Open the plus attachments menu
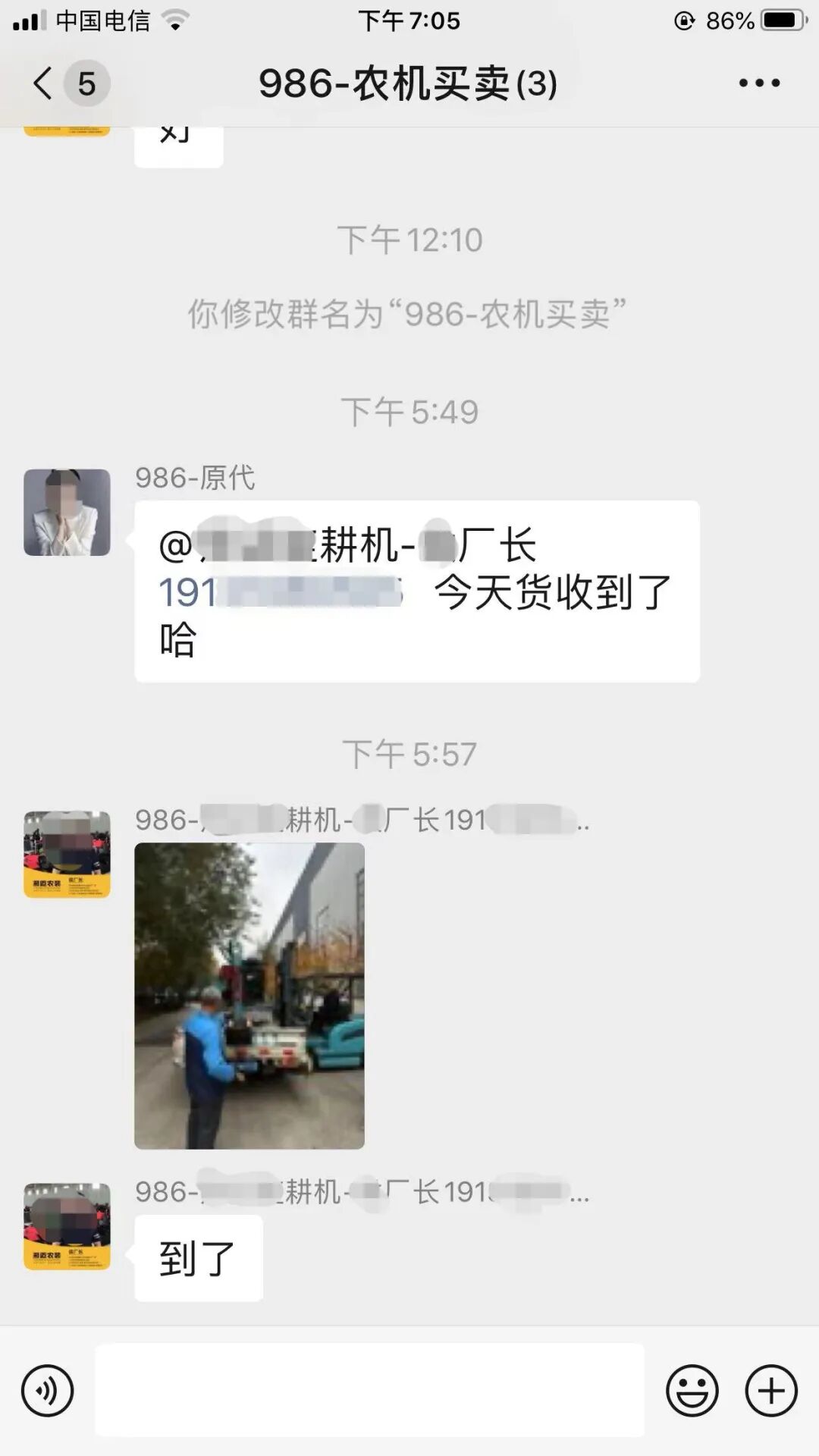This screenshot has width=819, height=1456. [x=771, y=1391]
